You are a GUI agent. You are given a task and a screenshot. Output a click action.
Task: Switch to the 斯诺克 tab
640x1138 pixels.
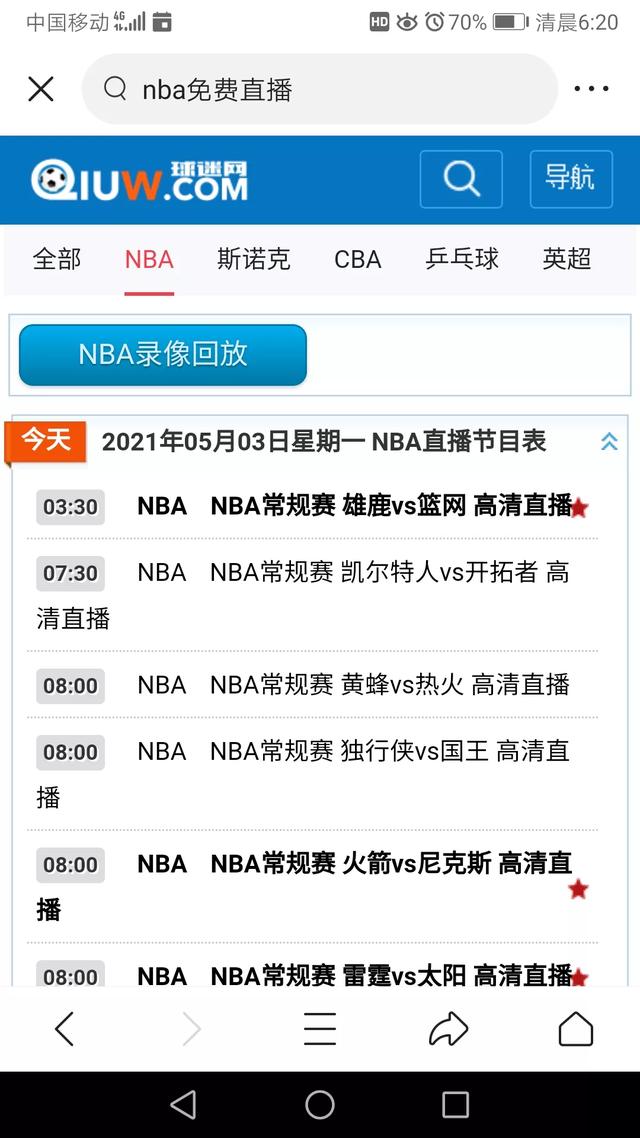254,259
